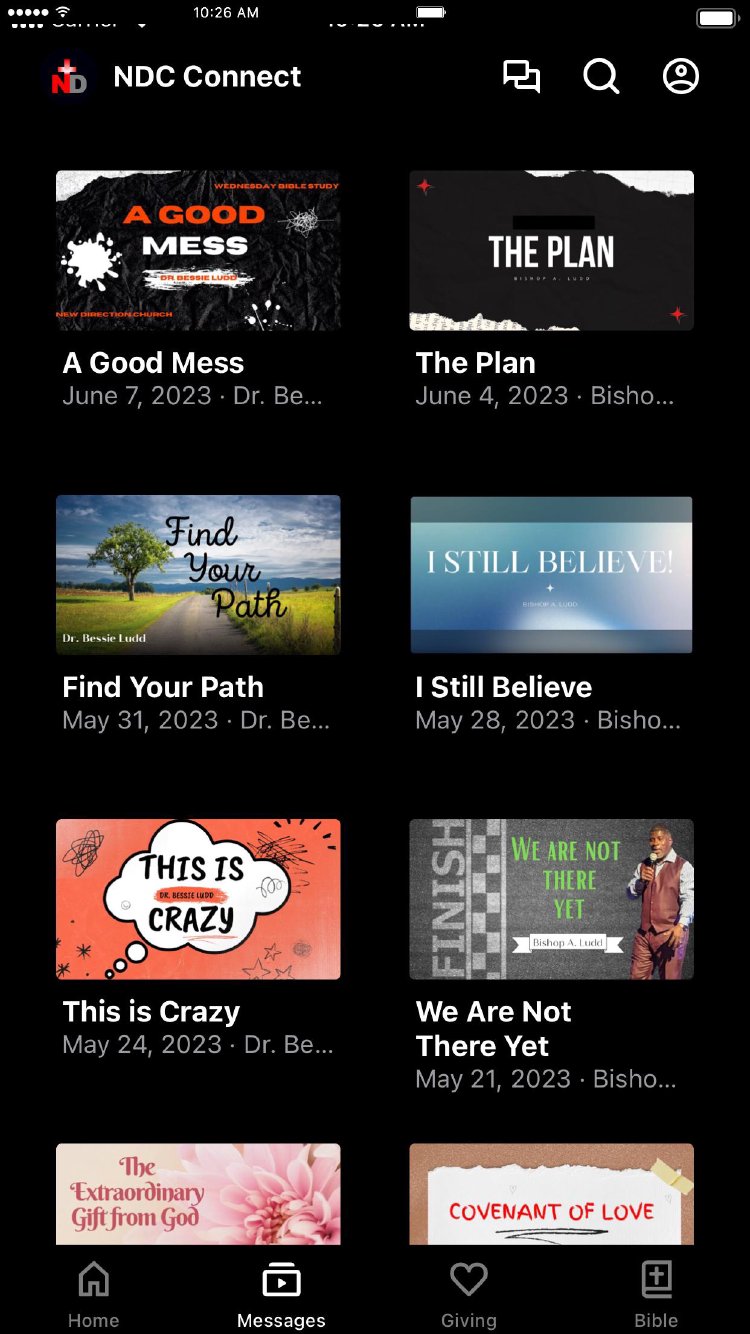Tap the Messages tab
Image resolution: width=750 pixels, height=1334 pixels.
pyautogui.click(x=281, y=1294)
